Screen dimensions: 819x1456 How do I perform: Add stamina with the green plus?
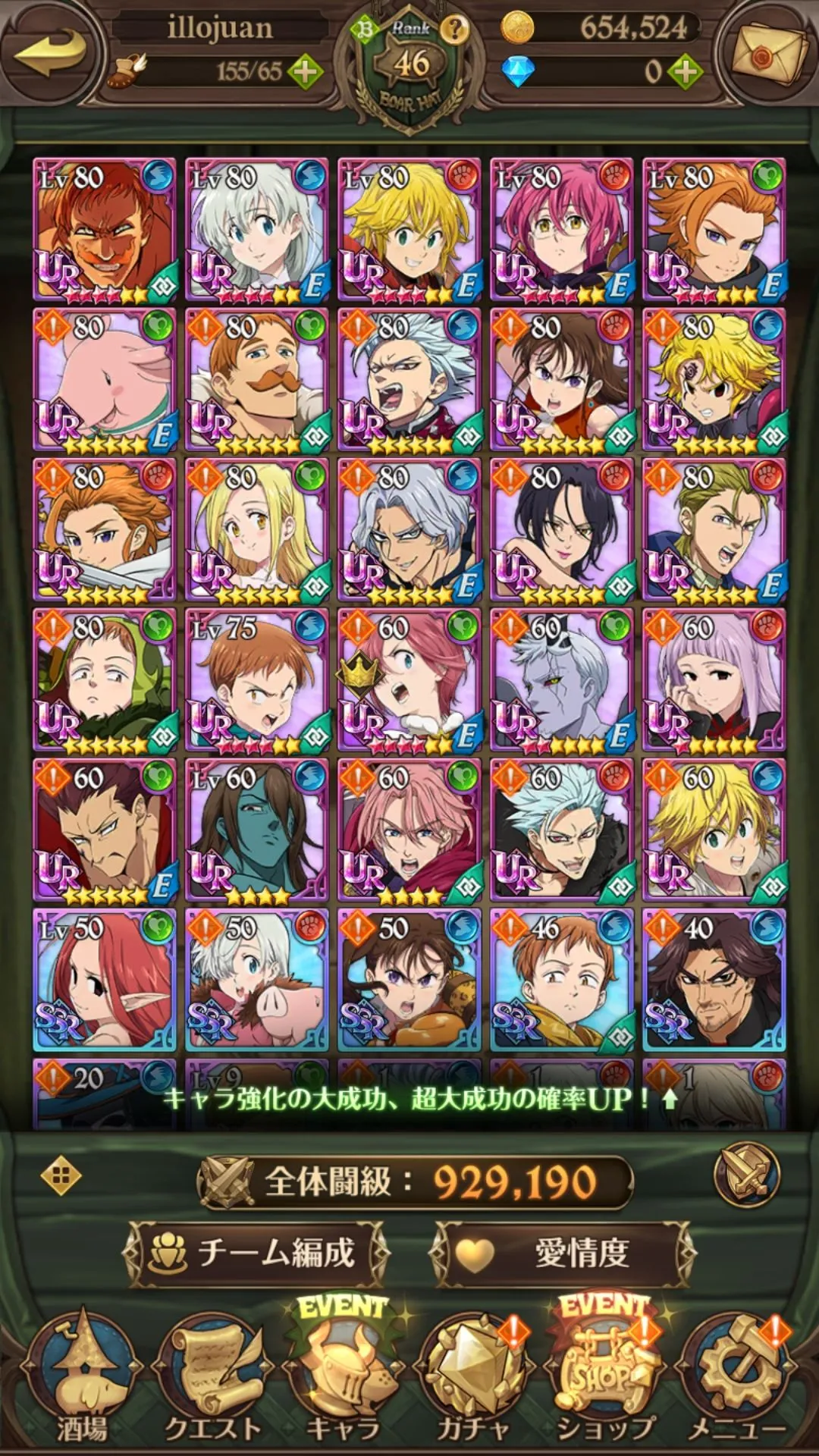pyautogui.click(x=303, y=72)
